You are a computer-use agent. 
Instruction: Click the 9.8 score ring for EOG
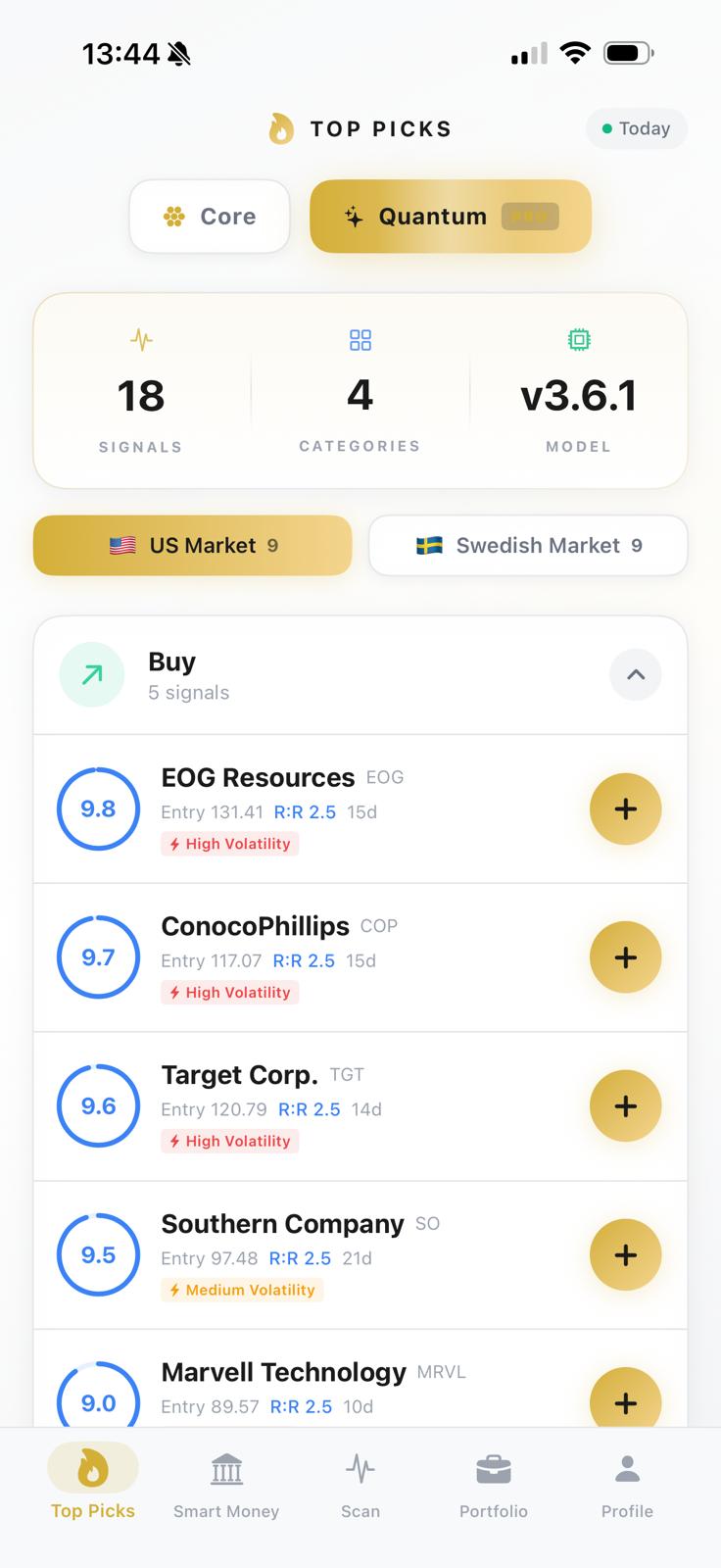[98, 808]
